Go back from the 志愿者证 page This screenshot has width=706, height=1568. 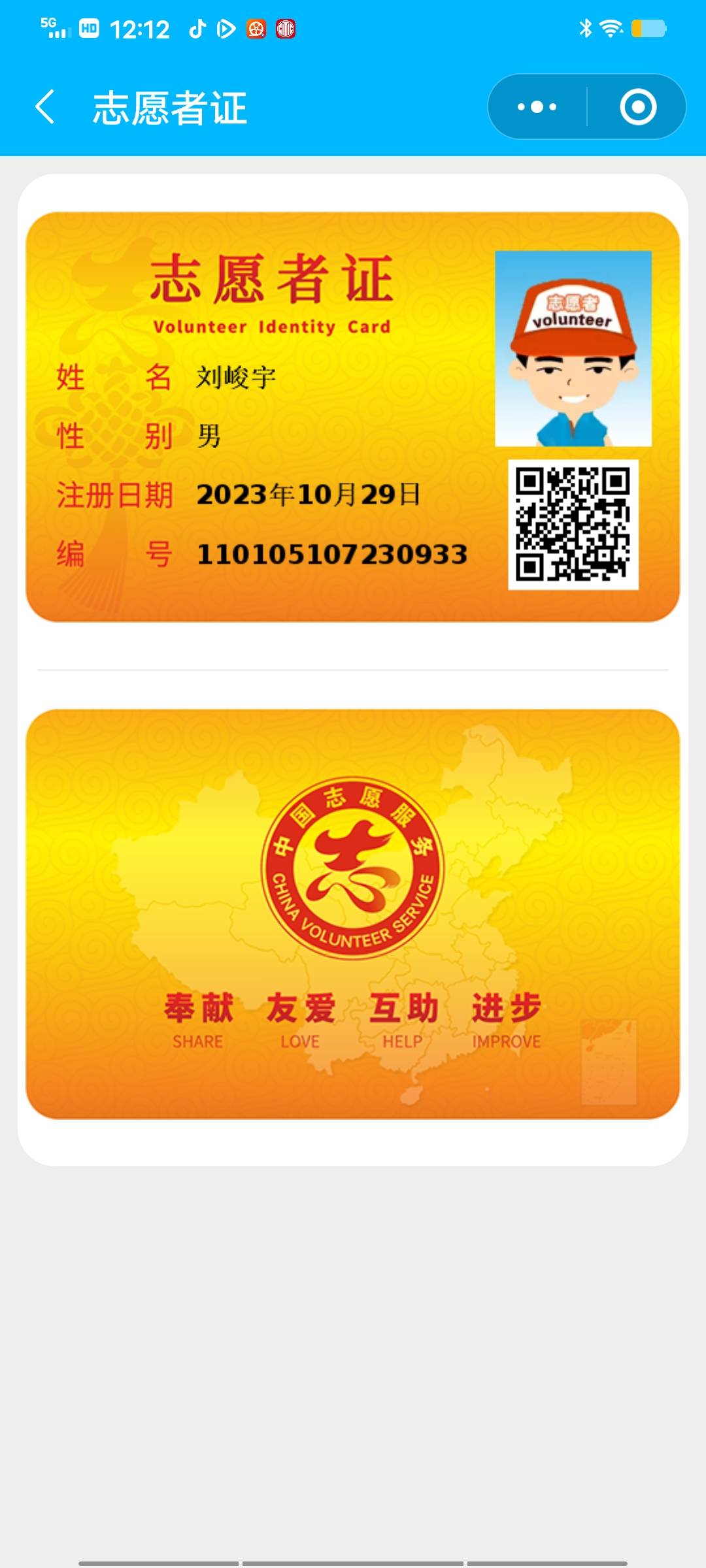(44, 107)
